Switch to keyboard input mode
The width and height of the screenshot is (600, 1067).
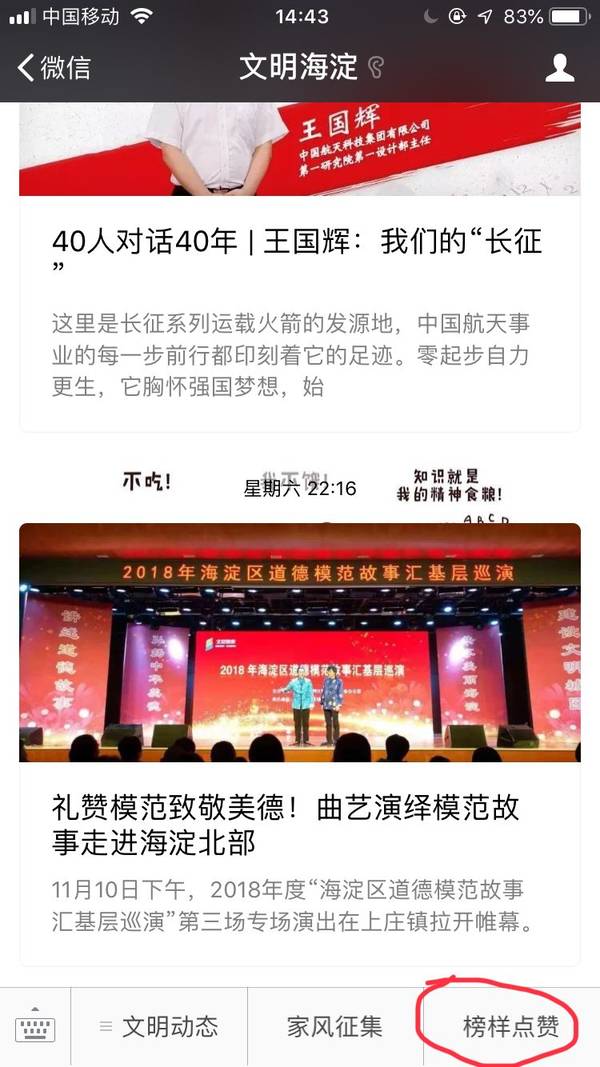coord(35,1026)
